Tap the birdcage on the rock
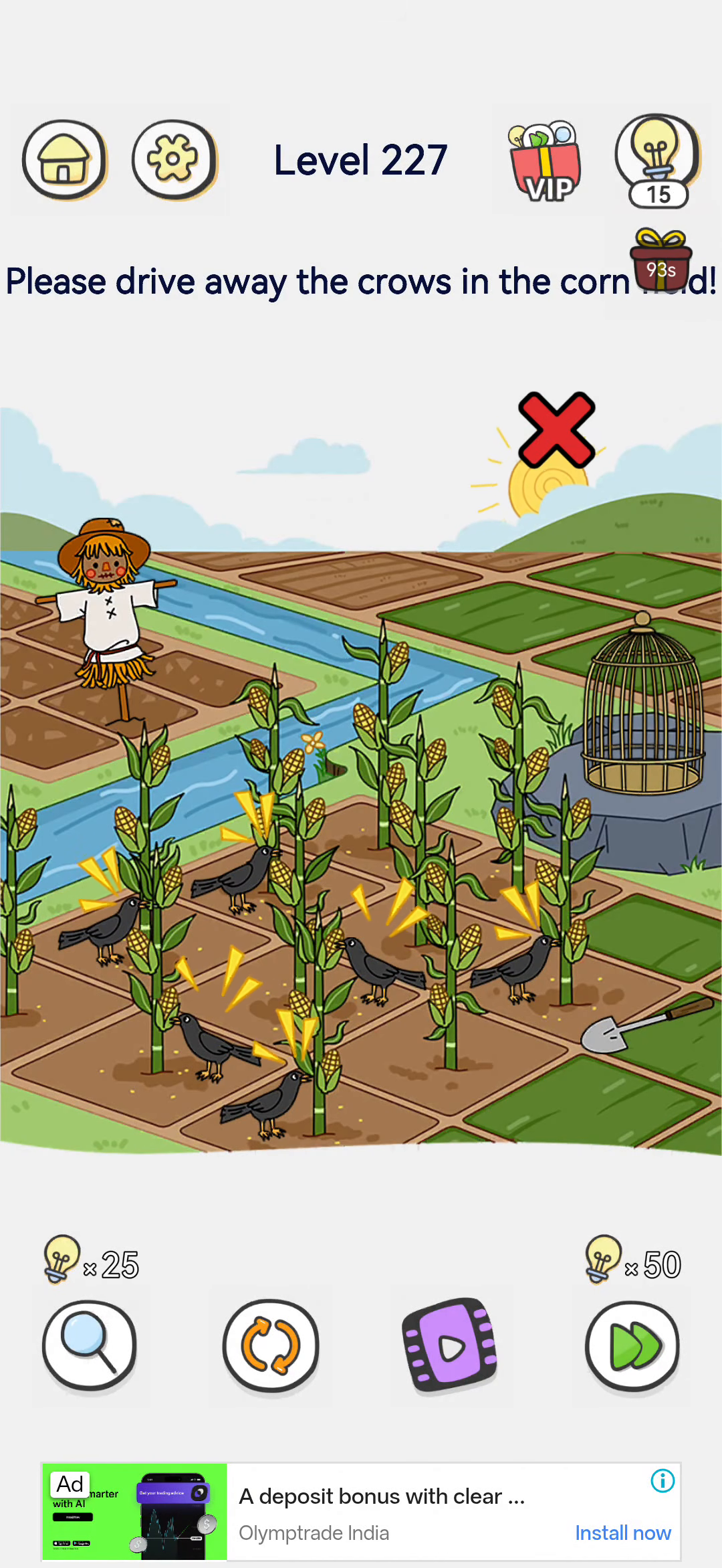 (642, 702)
